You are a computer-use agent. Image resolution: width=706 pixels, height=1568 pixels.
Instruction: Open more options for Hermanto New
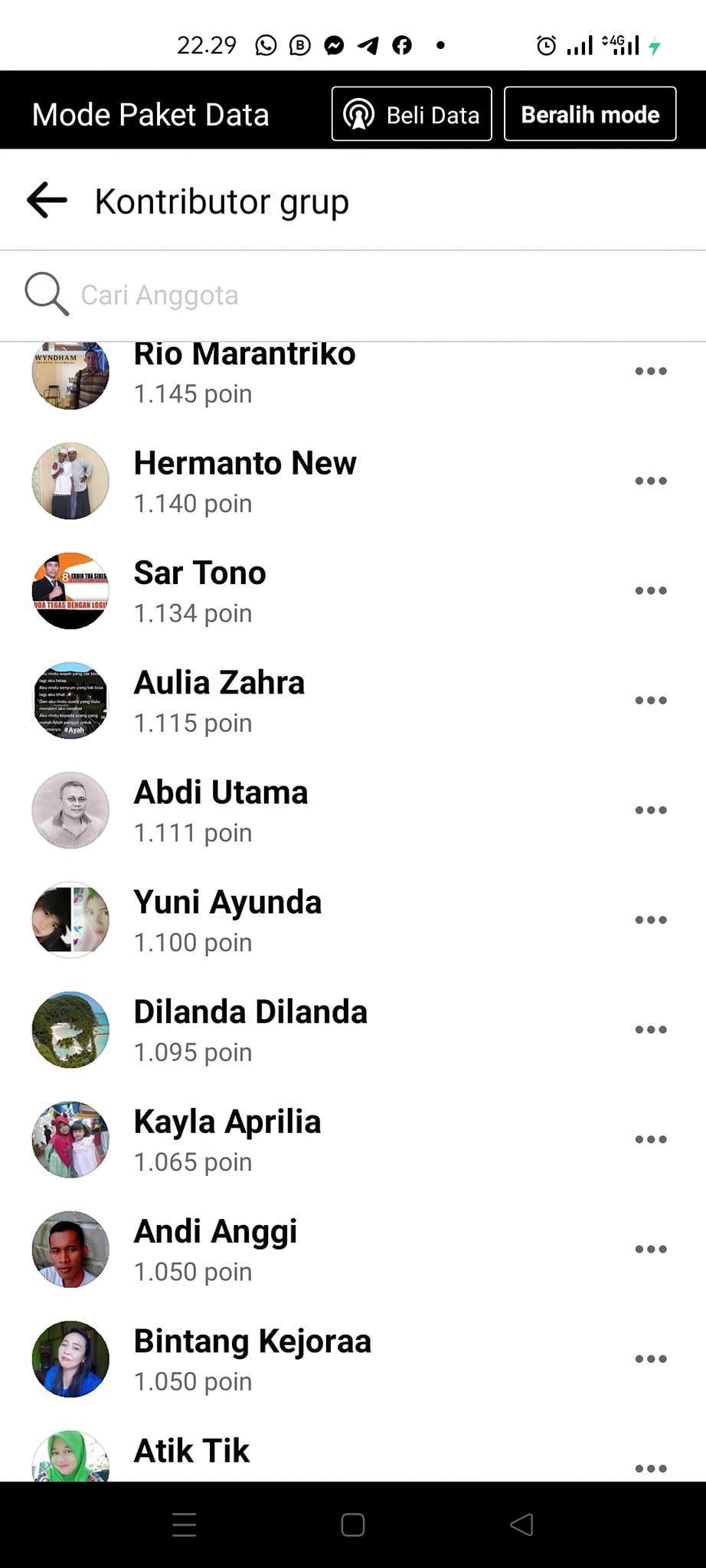click(651, 482)
